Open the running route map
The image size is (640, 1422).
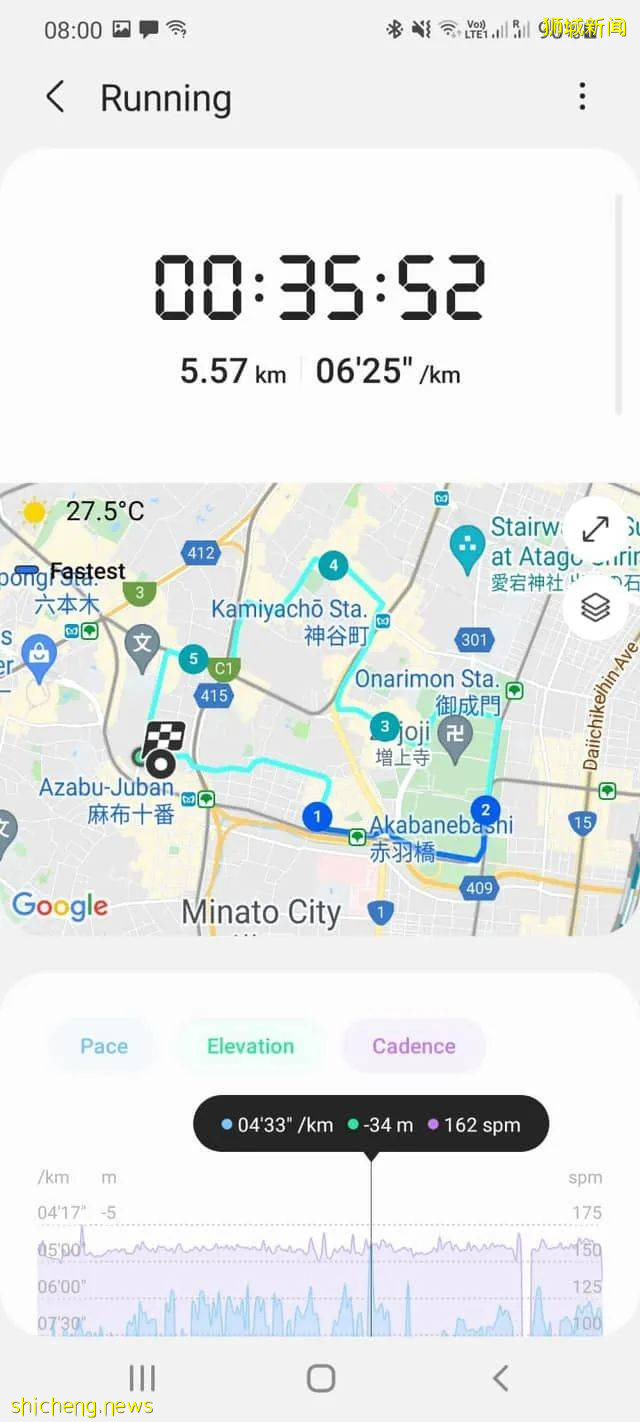300,760
